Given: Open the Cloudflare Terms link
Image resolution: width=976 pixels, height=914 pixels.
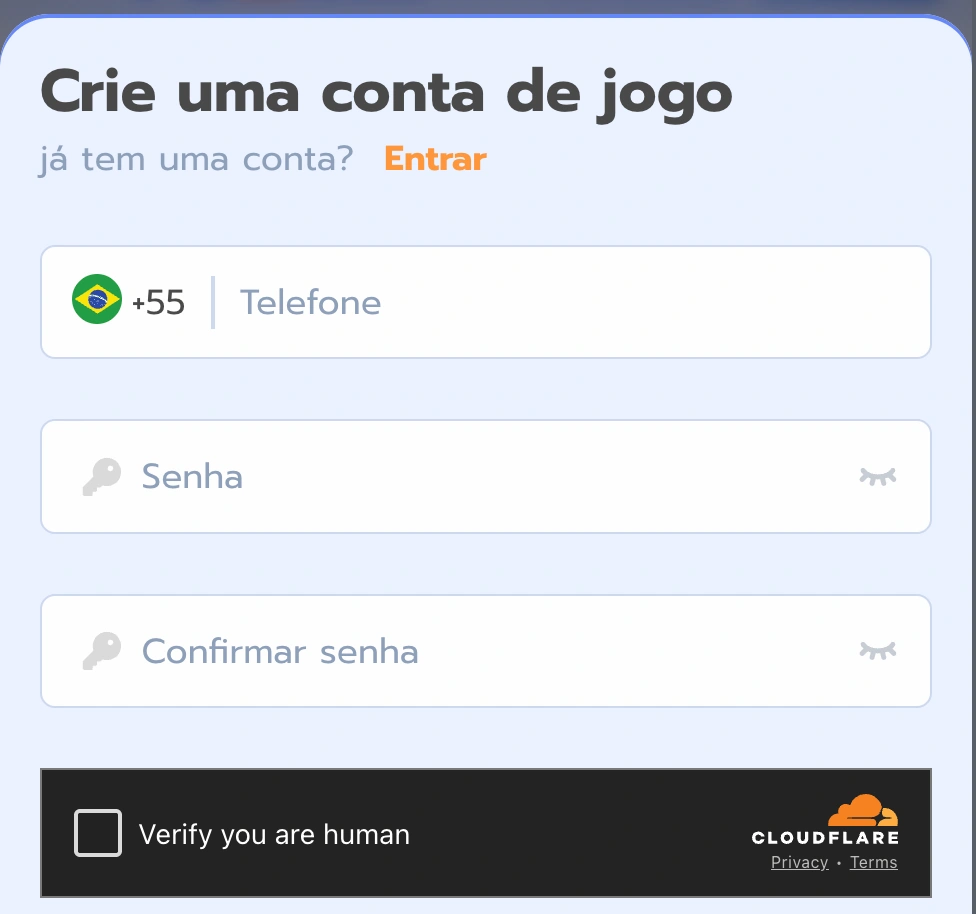Looking at the screenshot, I should click(873, 863).
